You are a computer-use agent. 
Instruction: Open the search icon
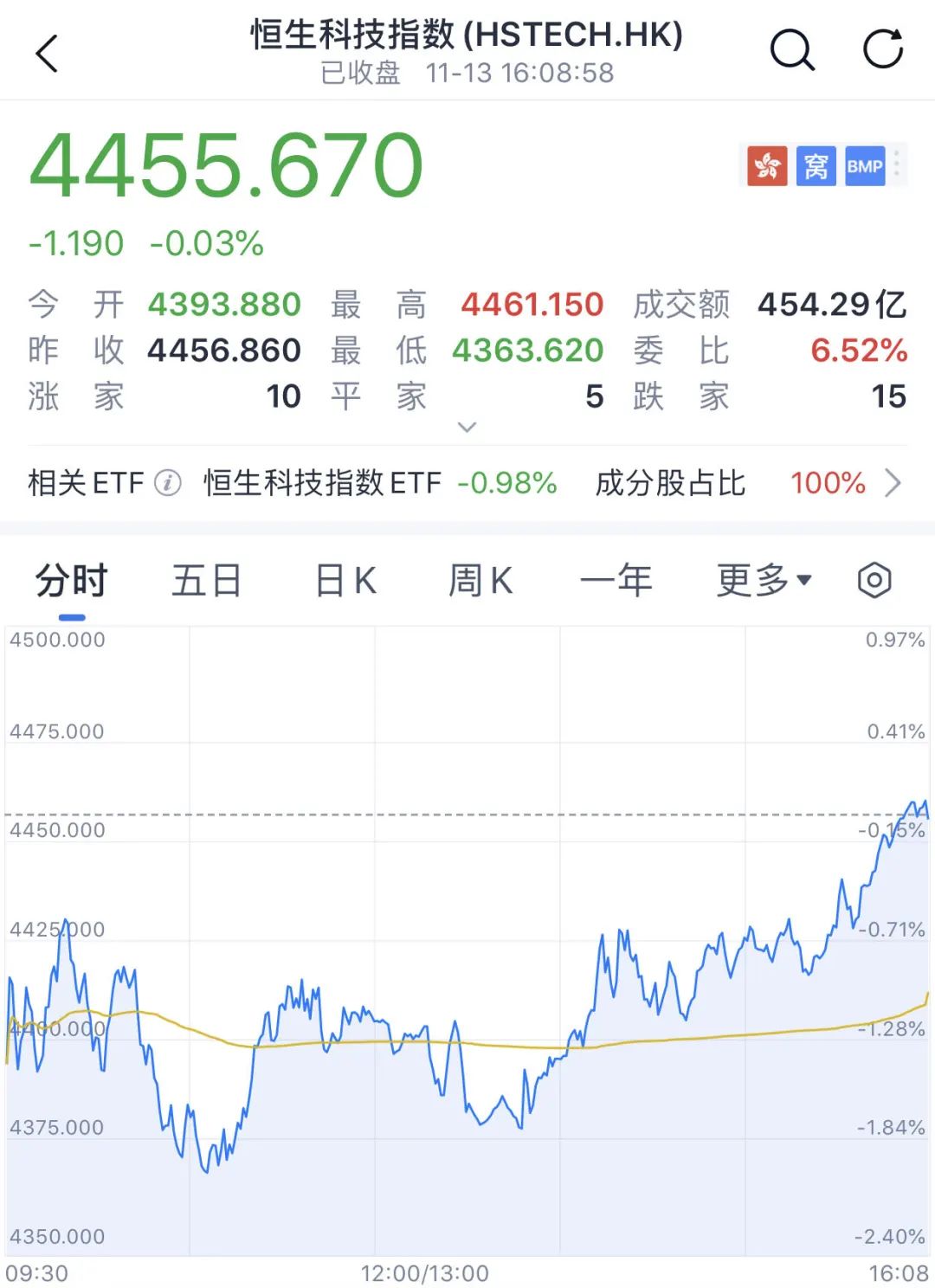792,50
